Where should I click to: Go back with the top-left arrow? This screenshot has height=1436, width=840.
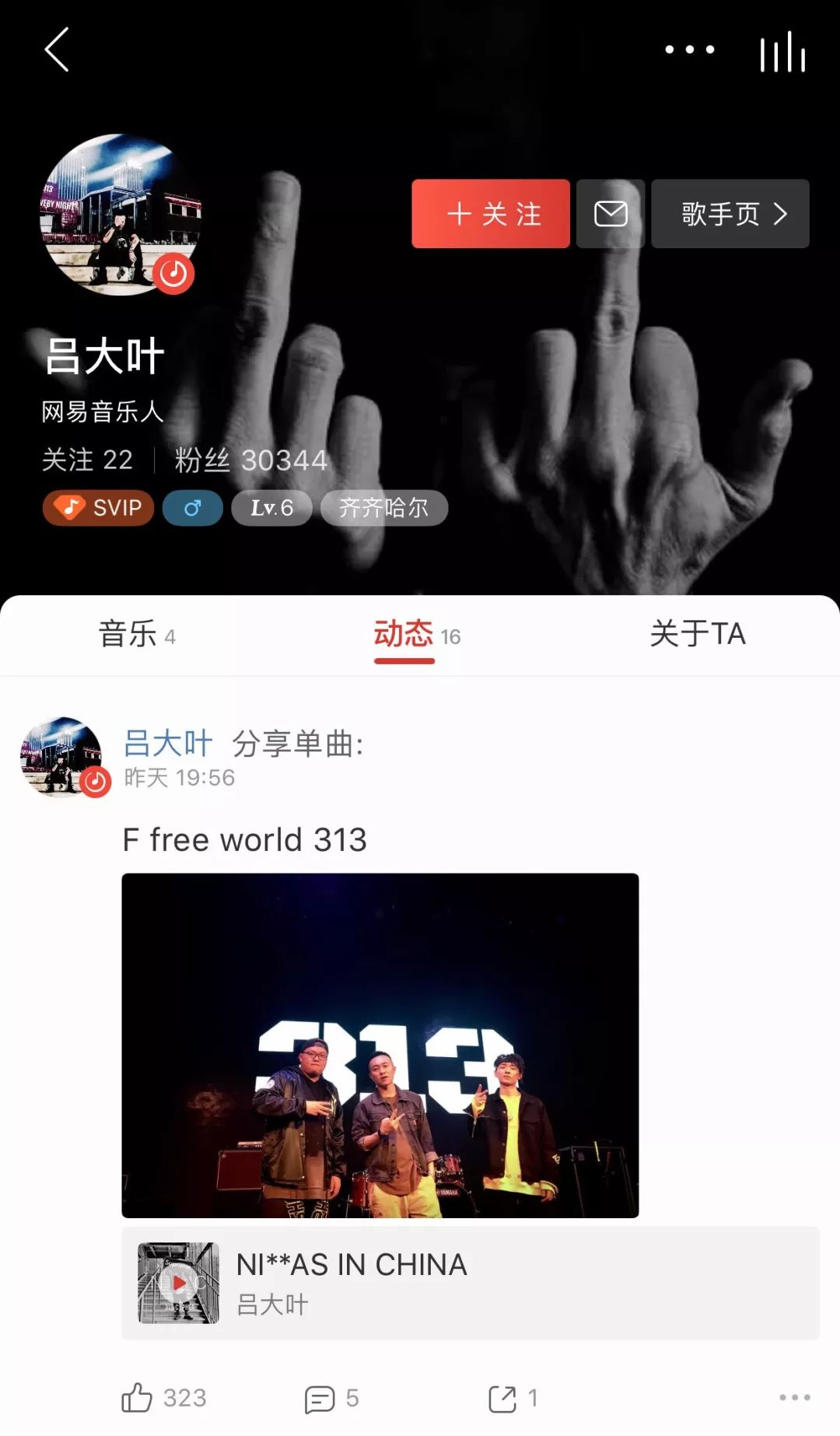point(57,50)
